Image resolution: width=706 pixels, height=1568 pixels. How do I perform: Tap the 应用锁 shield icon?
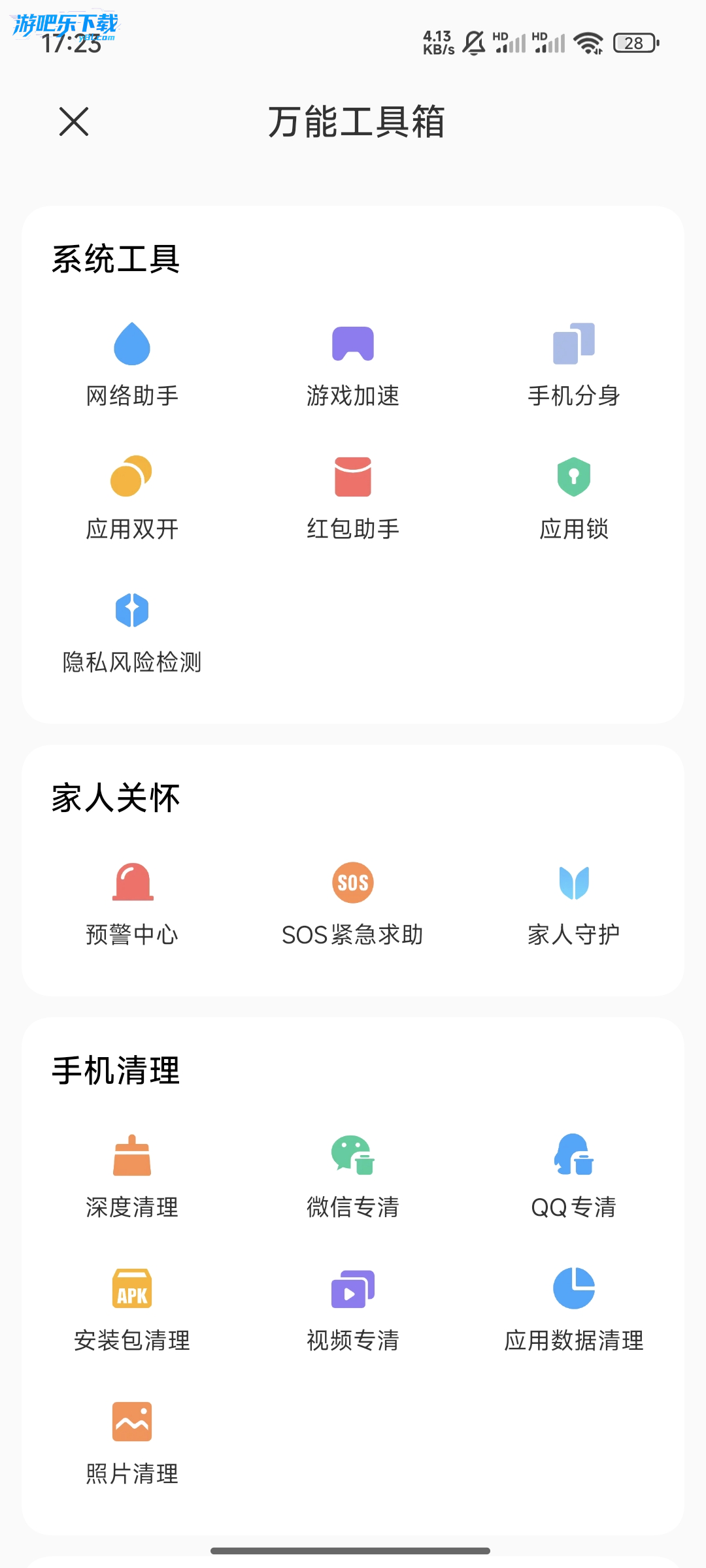[574, 477]
